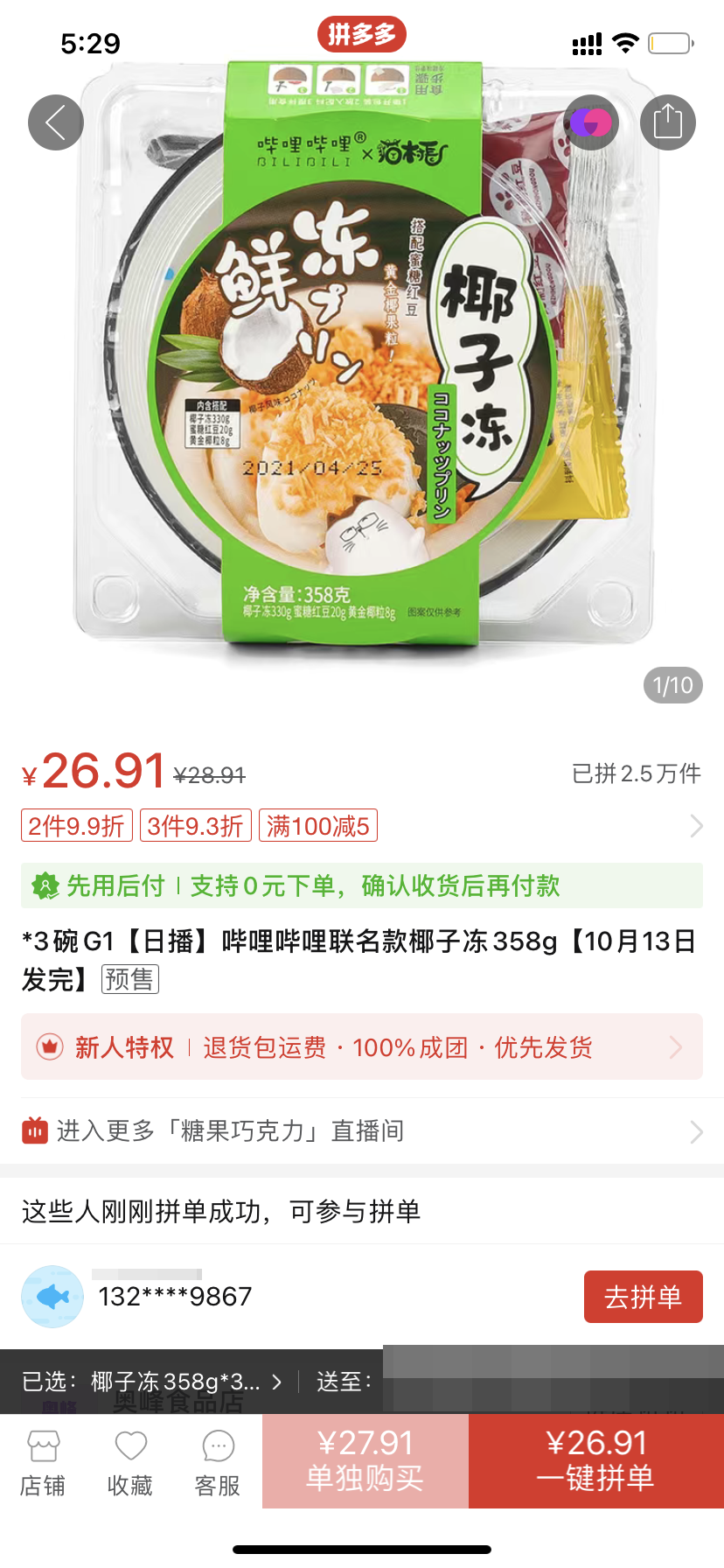724x1568 pixels.
Task: Start 一键拼单 at ¥26.91
Action: coord(595,1461)
